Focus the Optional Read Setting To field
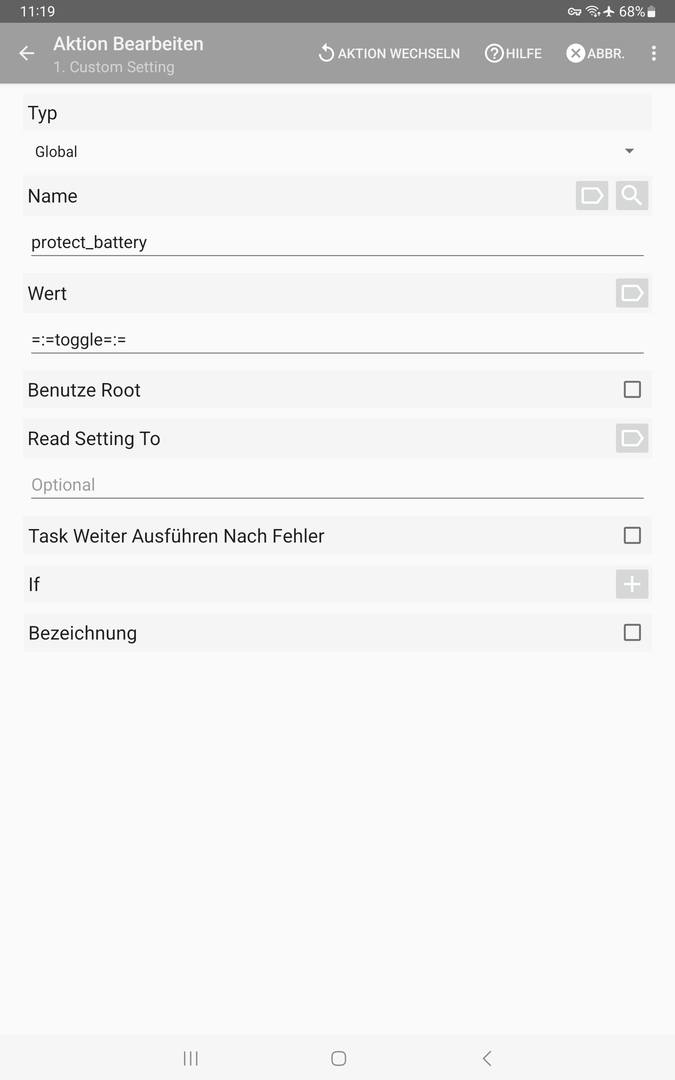The image size is (675, 1080). point(336,485)
